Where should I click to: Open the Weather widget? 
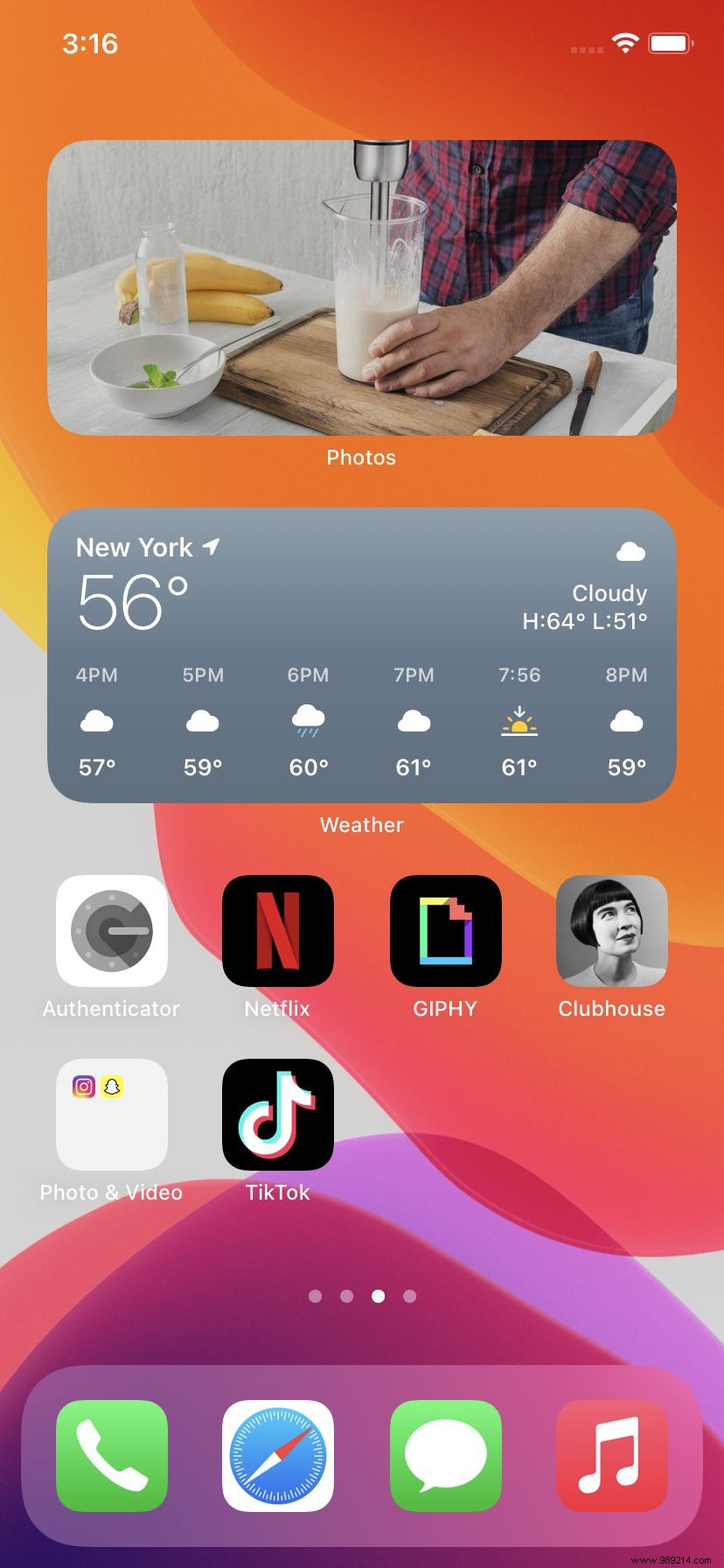(x=361, y=654)
